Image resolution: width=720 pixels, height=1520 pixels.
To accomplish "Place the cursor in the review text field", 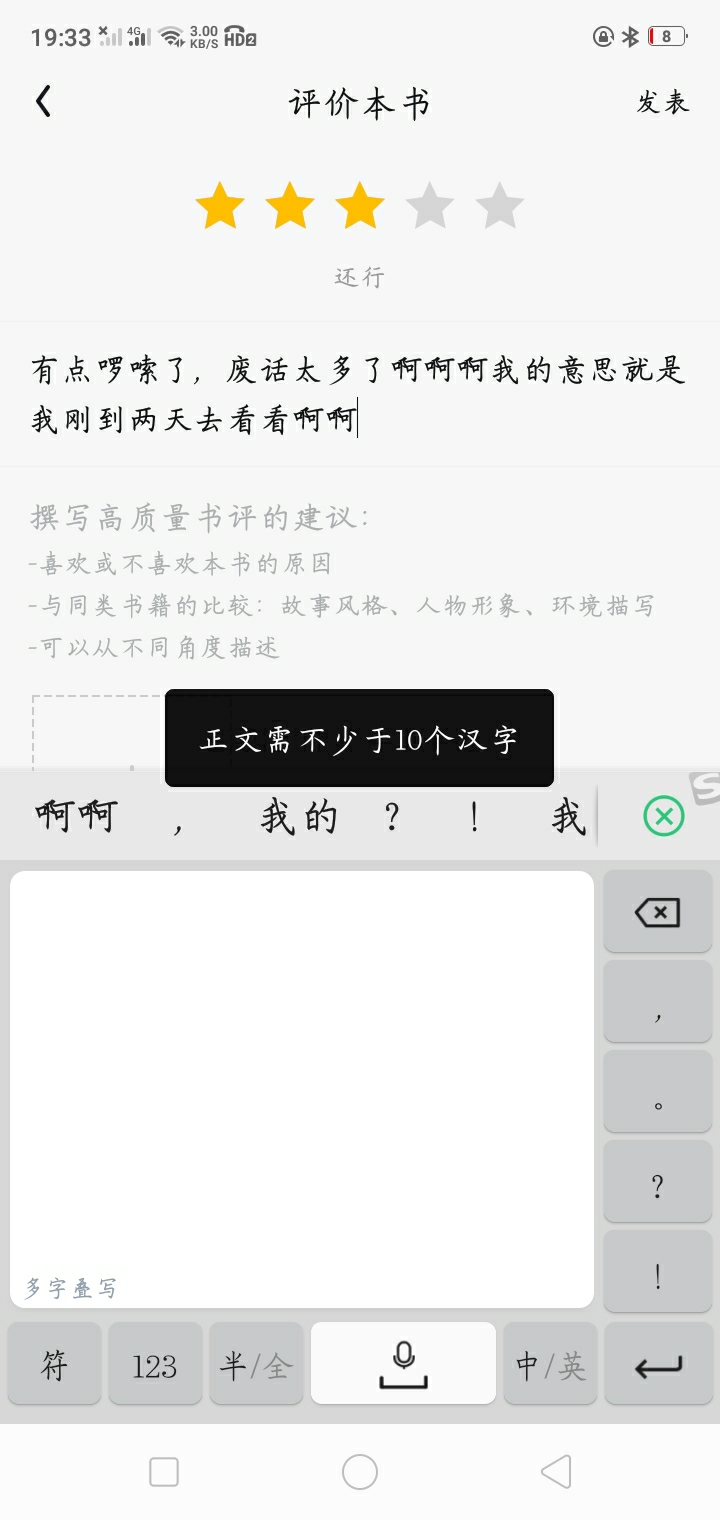I will (360, 394).
